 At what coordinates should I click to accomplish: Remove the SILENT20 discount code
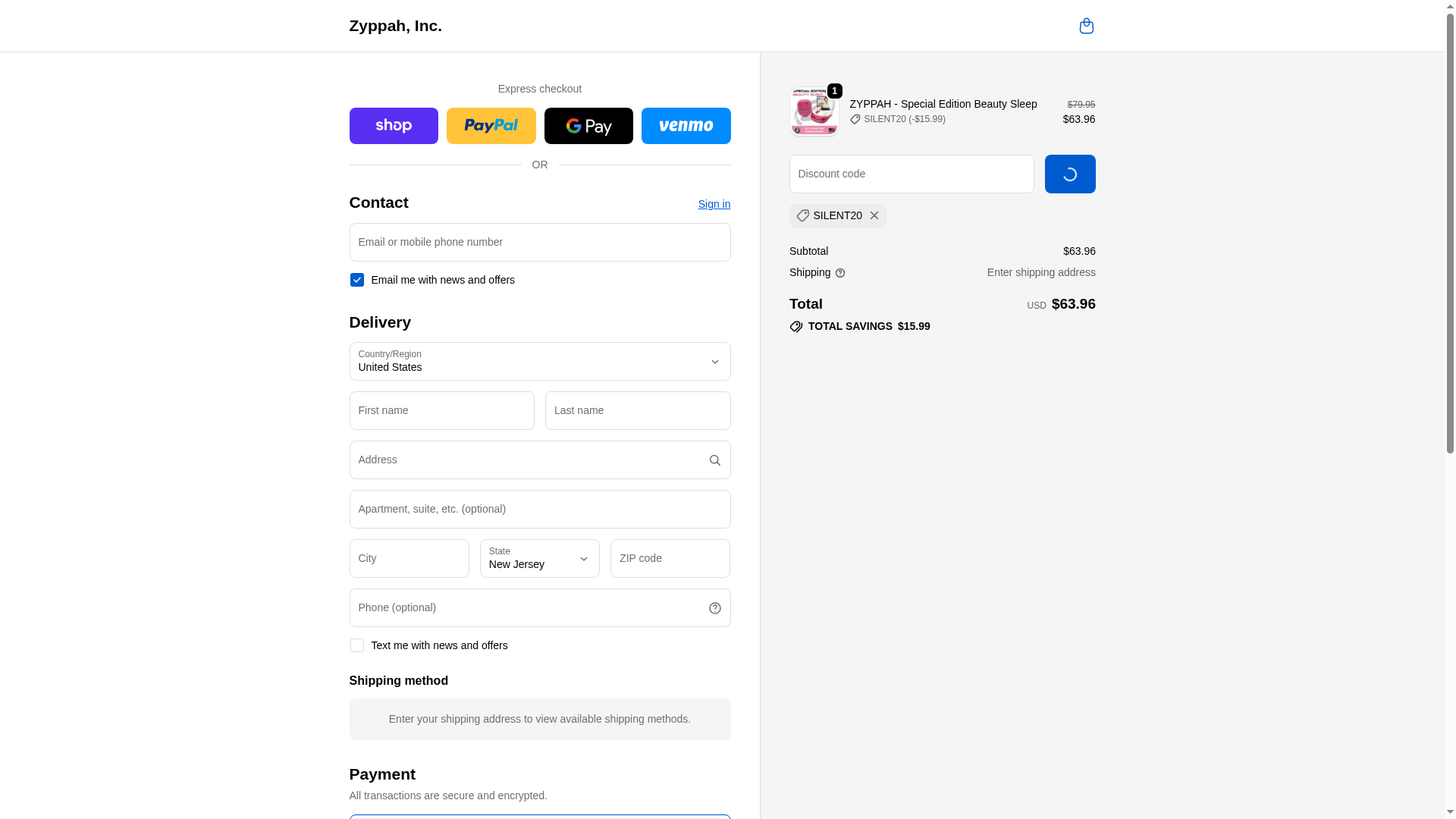[874, 216]
